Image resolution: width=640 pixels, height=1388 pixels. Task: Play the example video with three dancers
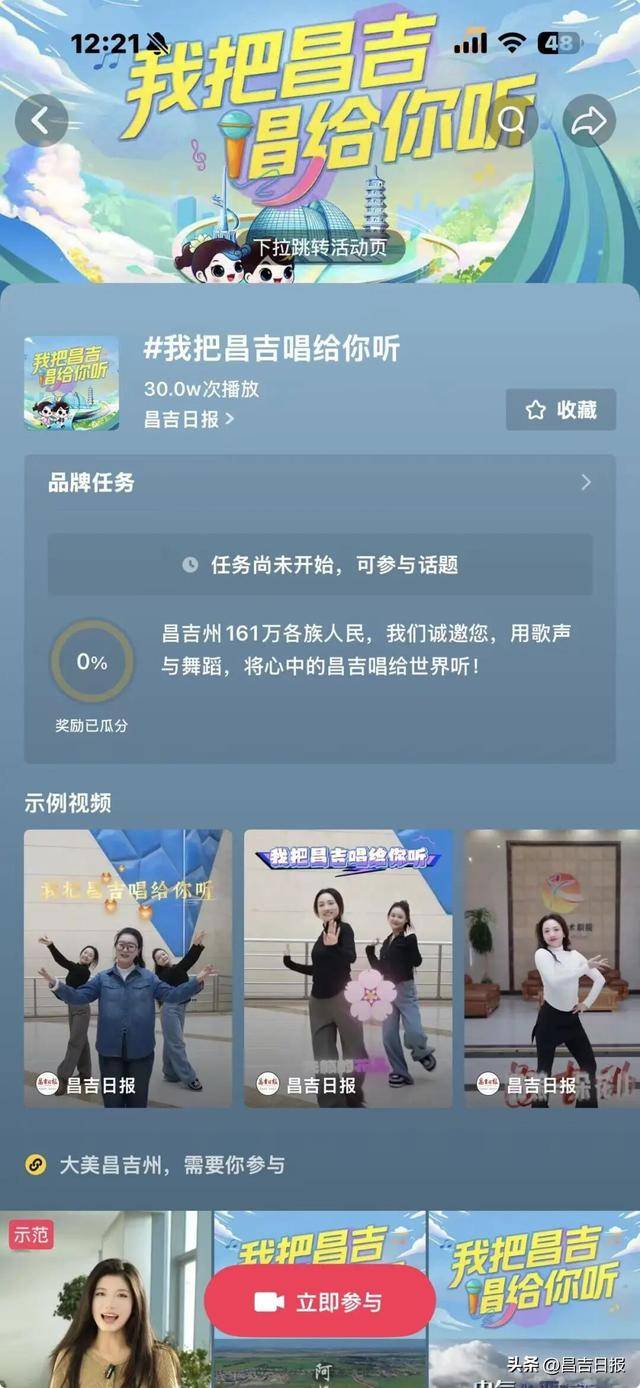click(x=128, y=967)
